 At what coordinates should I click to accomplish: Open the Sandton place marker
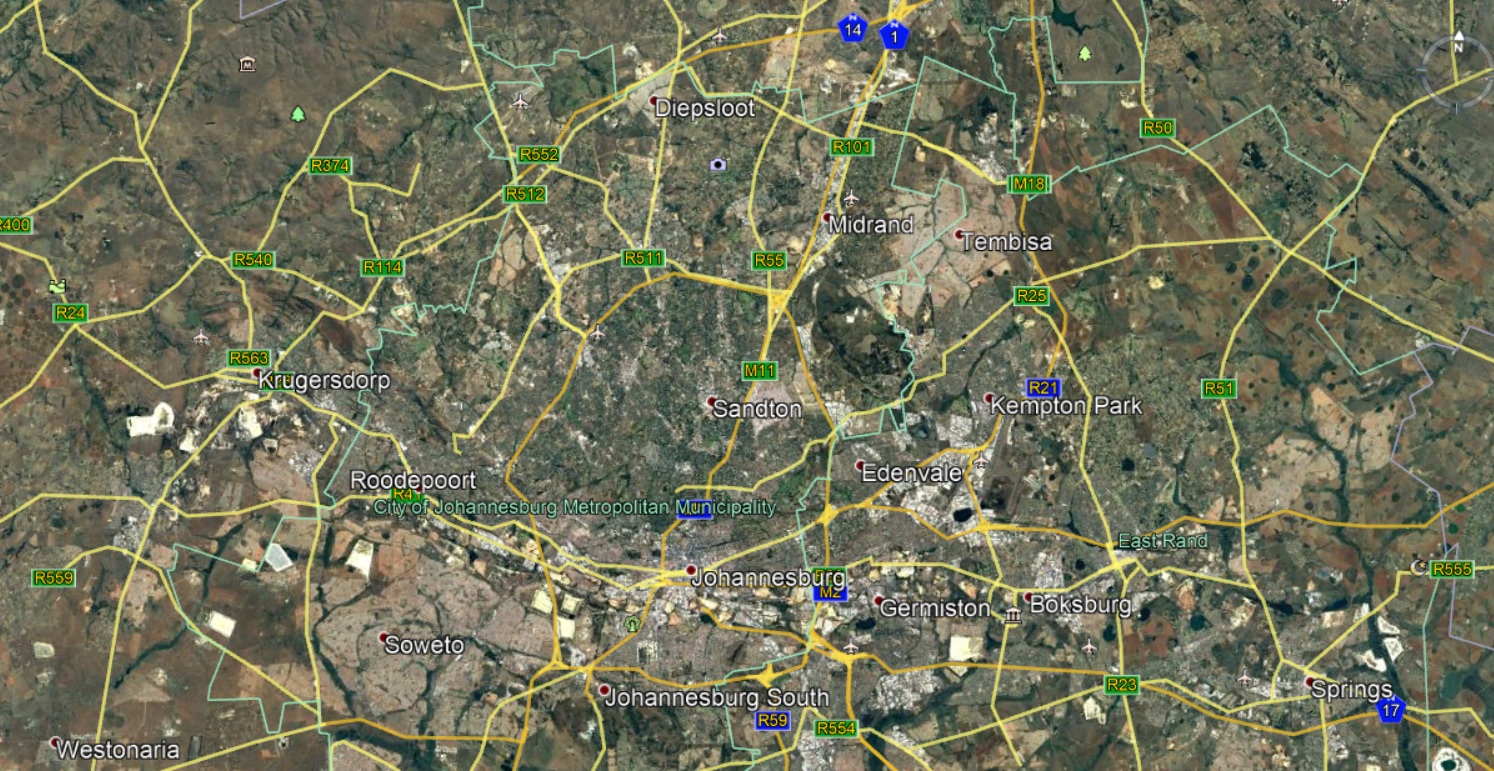pos(711,402)
